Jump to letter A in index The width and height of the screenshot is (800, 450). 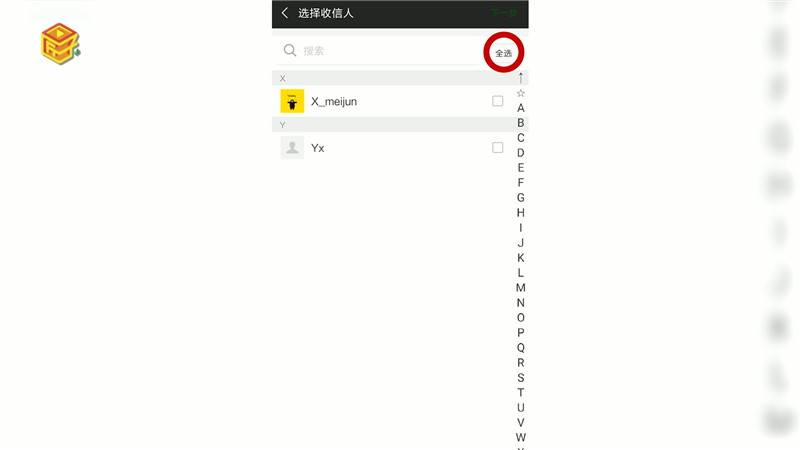521,108
